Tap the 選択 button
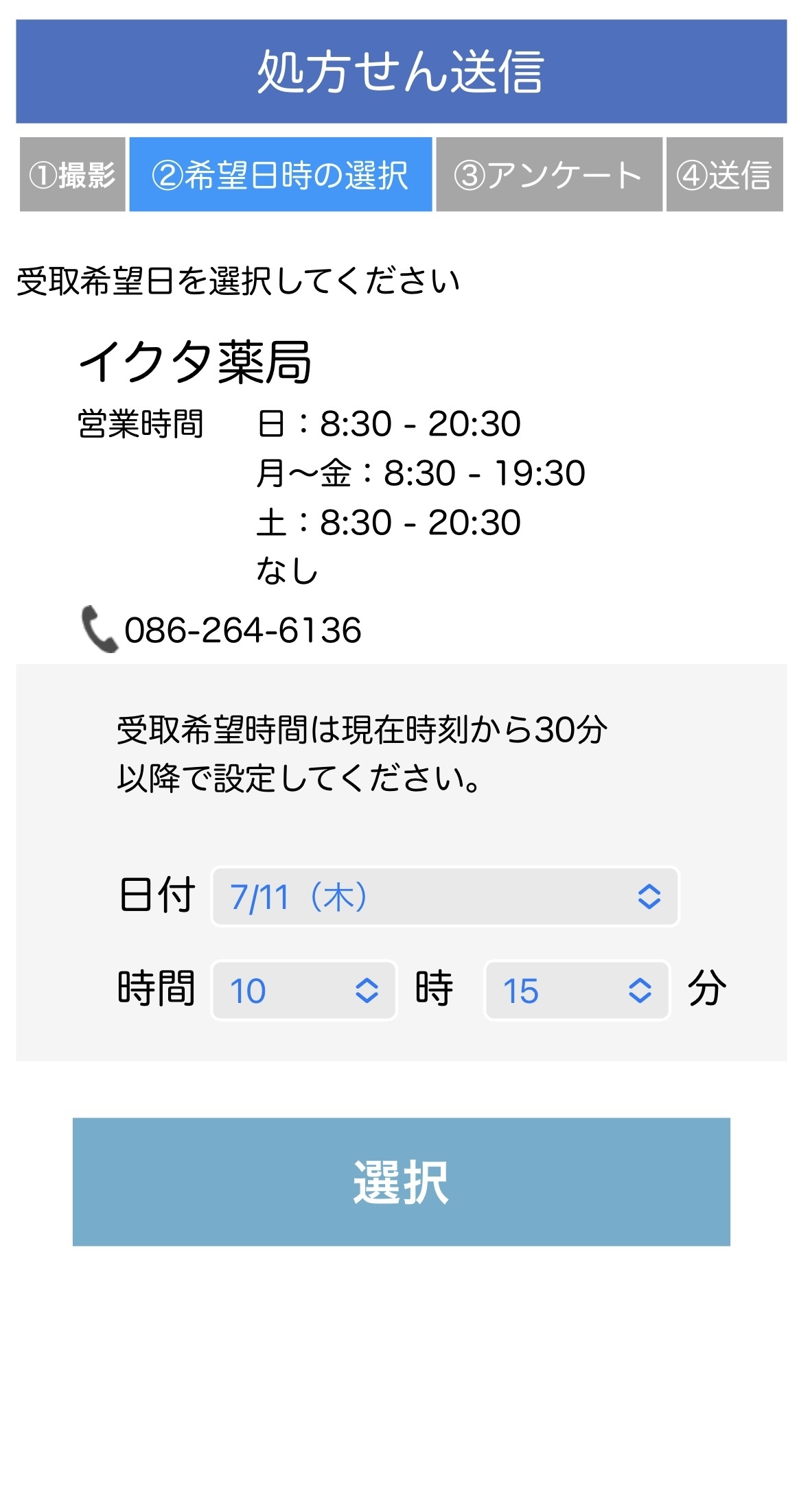Image resolution: width=799 pixels, height=1512 pixels. click(x=401, y=1181)
